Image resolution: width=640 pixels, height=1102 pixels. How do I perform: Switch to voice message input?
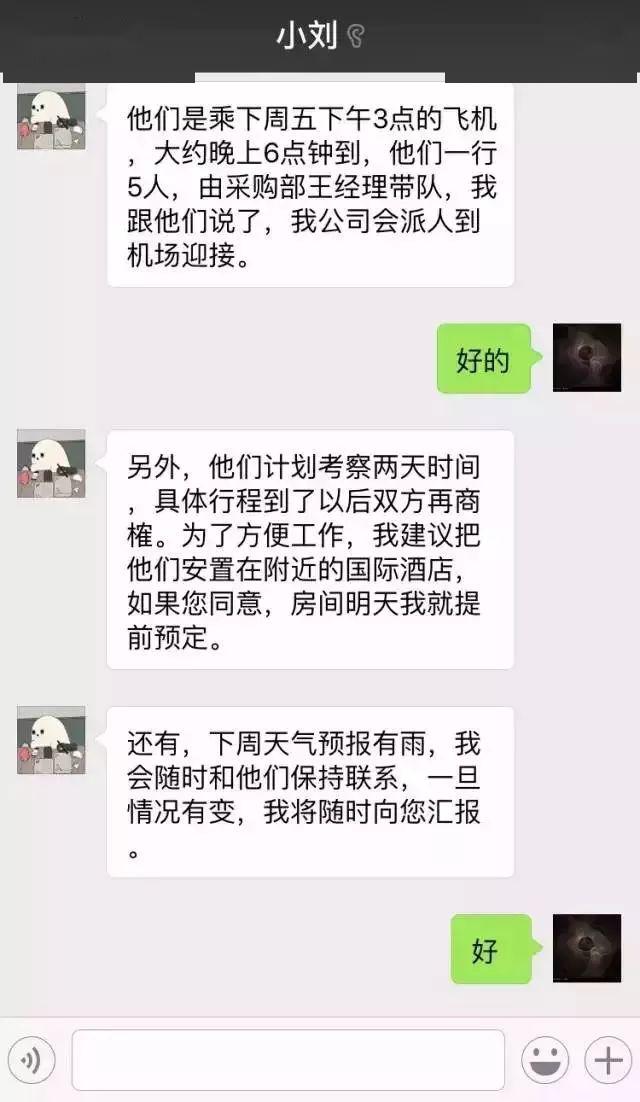pyautogui.click(x=31, y=1060)
